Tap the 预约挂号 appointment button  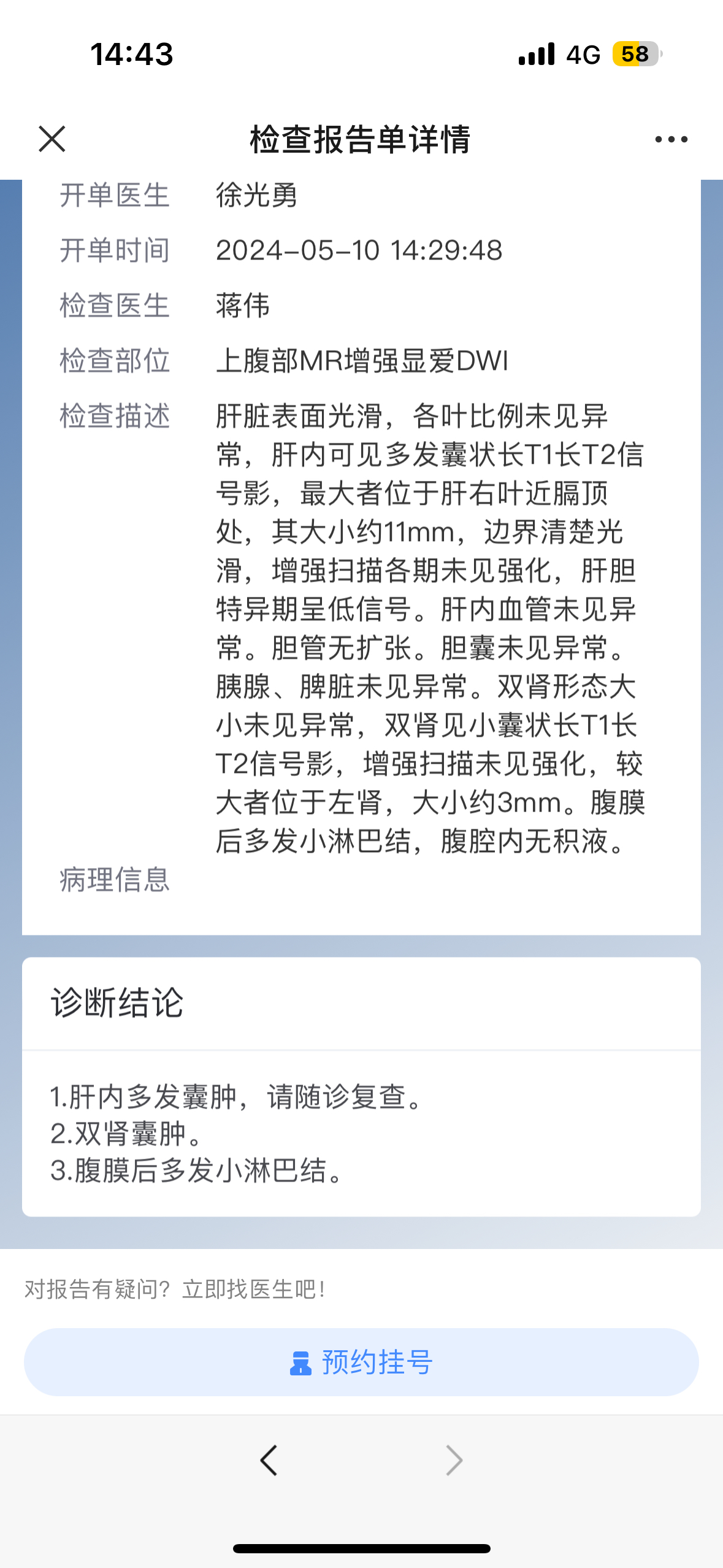pos(361,1362)
